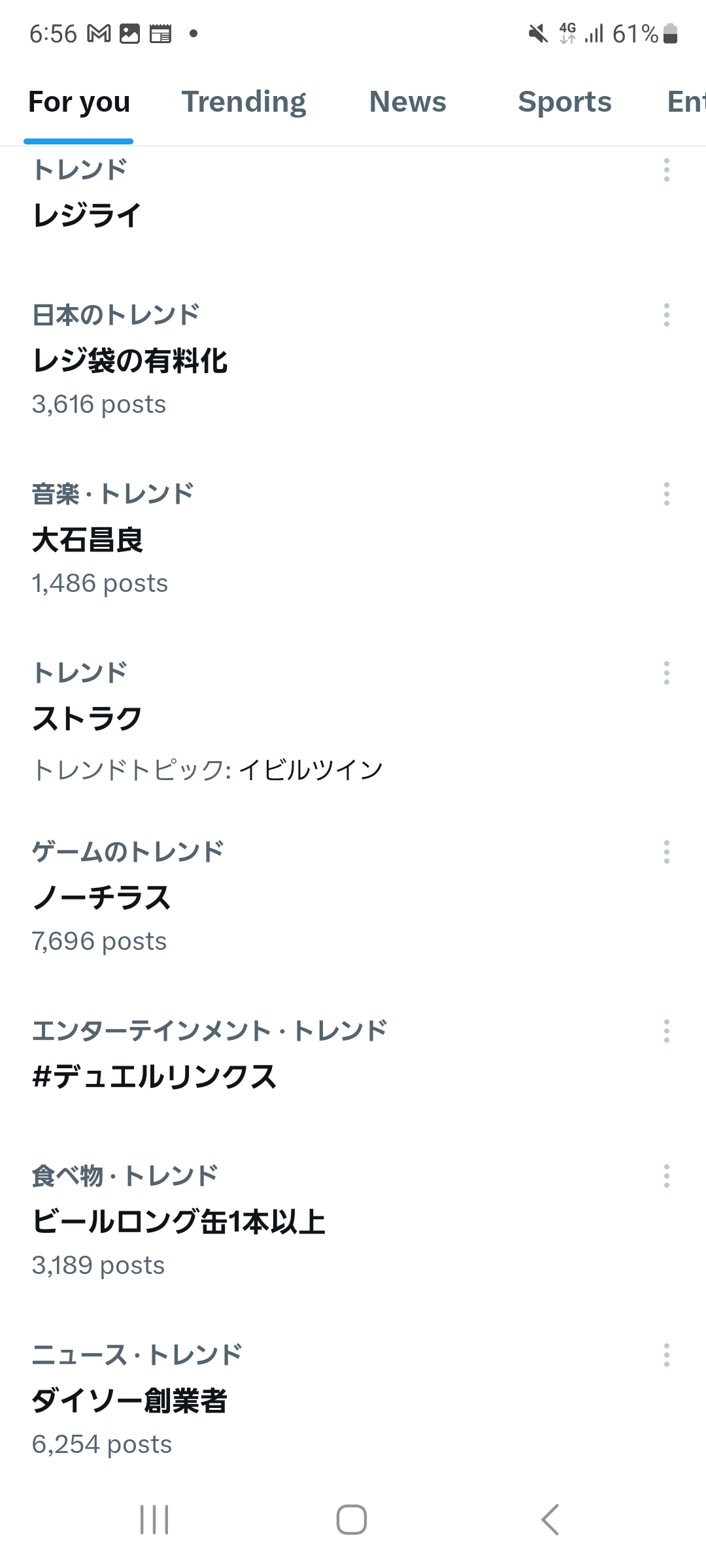Open more options for ノーチラス
The image size is (706, 1568).
pyautogui.click(x=666, y=852)
